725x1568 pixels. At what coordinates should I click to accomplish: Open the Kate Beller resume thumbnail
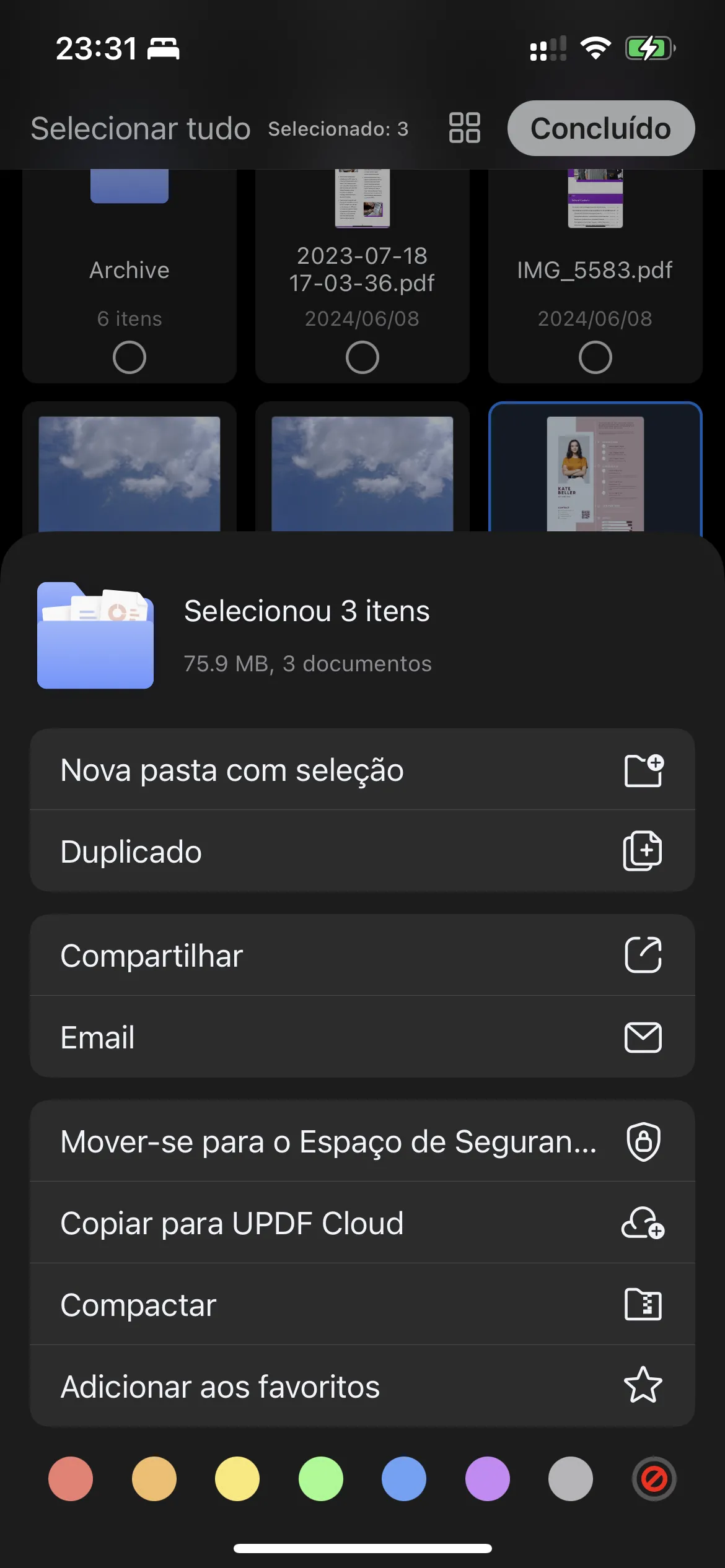pos(595,477)
